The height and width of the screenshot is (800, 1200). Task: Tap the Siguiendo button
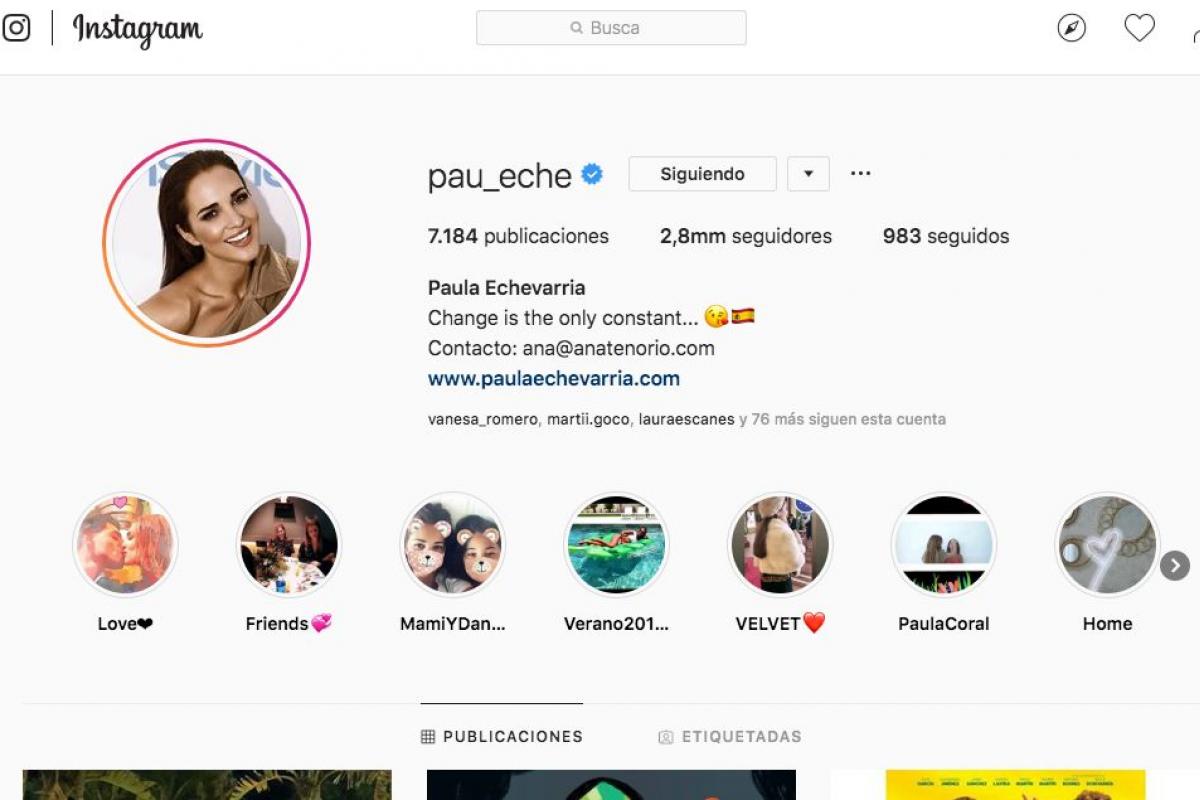(702, 174)
